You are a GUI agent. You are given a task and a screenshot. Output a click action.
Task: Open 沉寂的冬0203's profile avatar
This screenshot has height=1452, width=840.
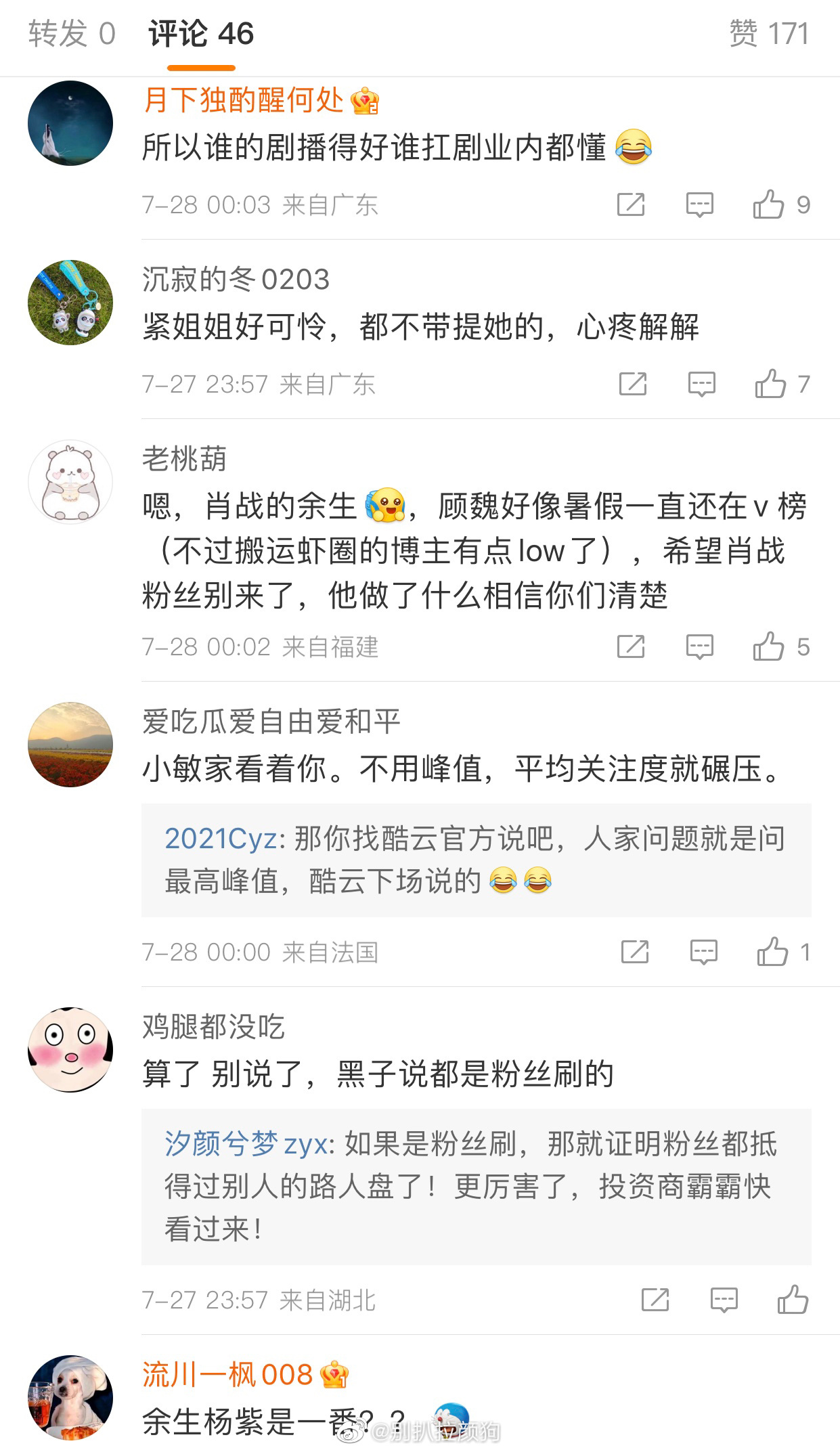point(70,303)
